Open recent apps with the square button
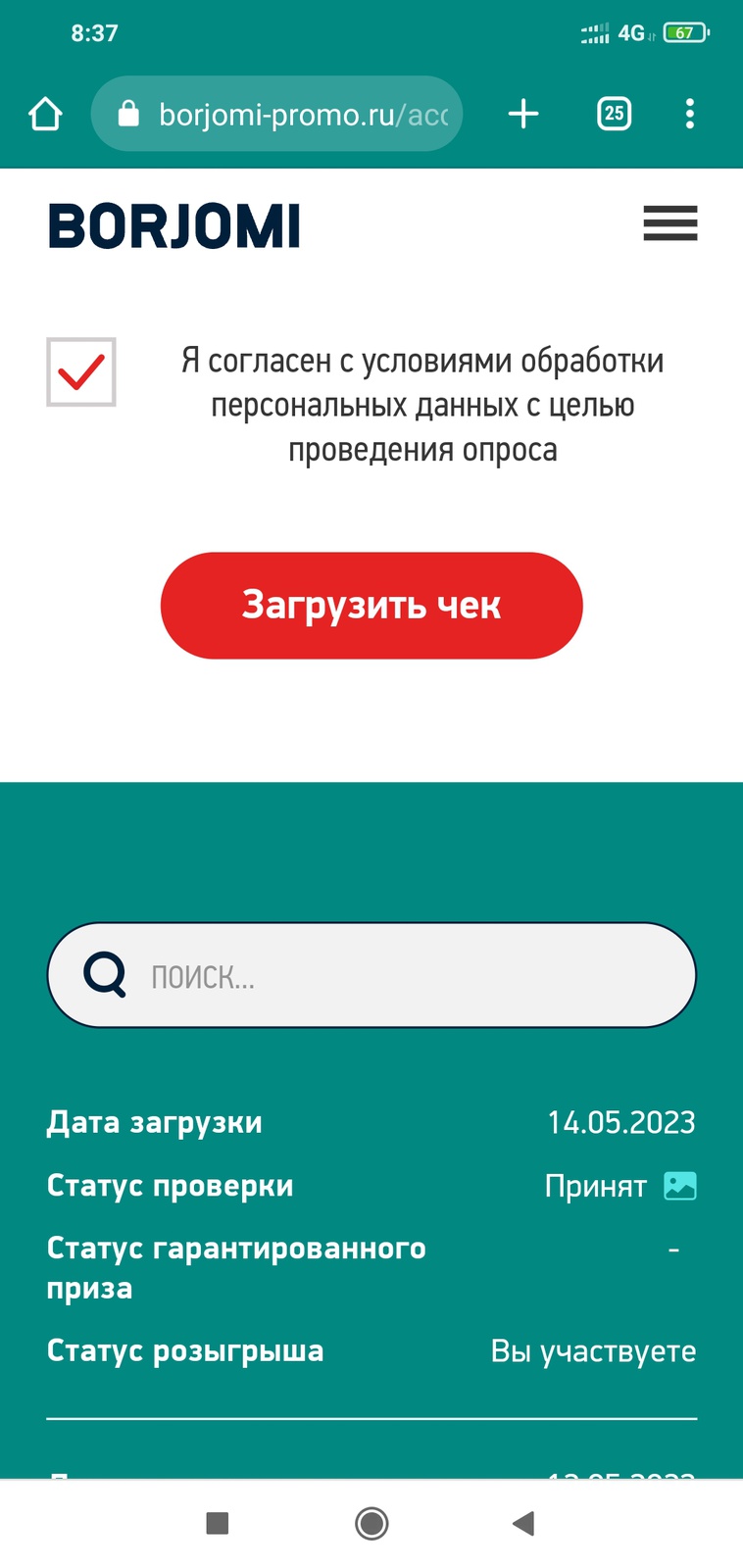 pos(218,1523)
